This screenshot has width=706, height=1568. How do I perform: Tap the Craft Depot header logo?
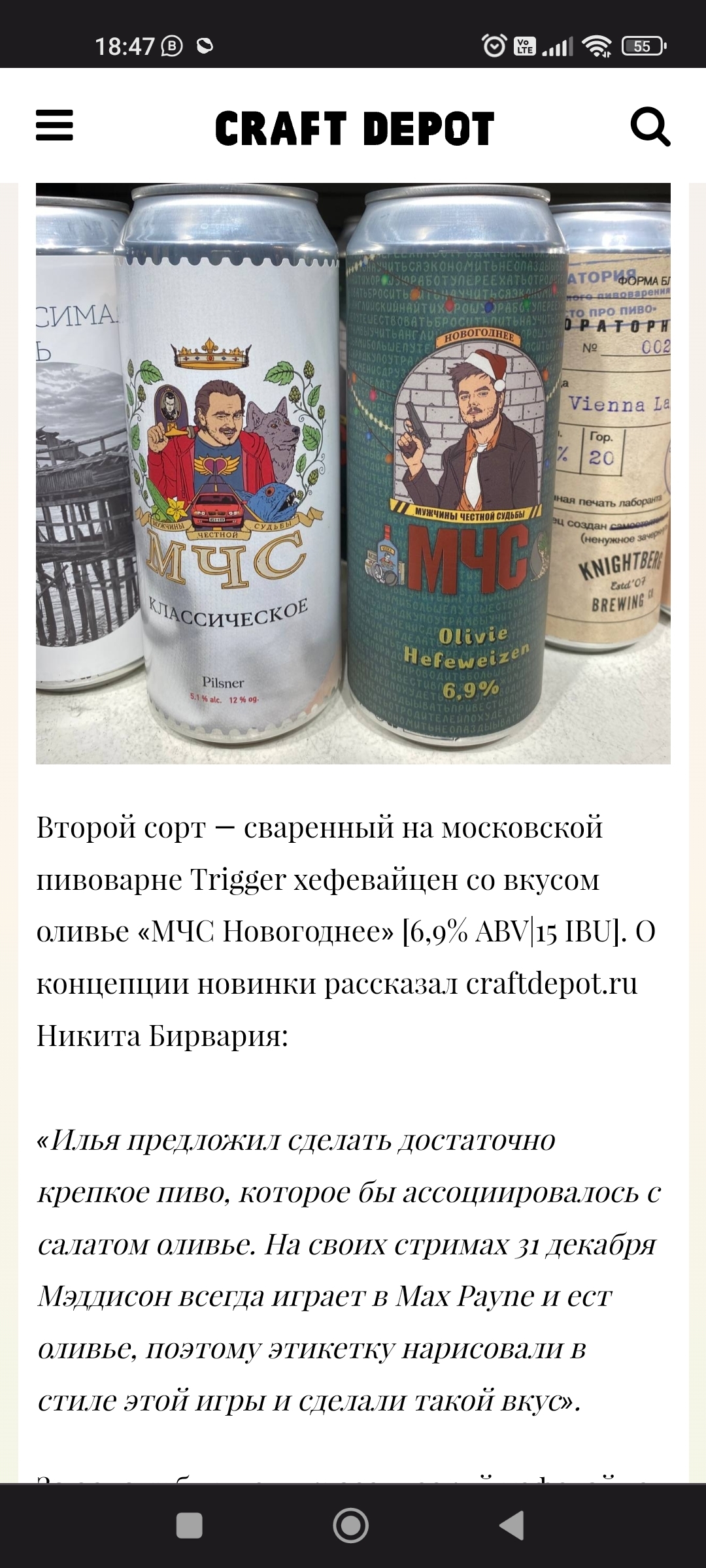click(354, 128)
